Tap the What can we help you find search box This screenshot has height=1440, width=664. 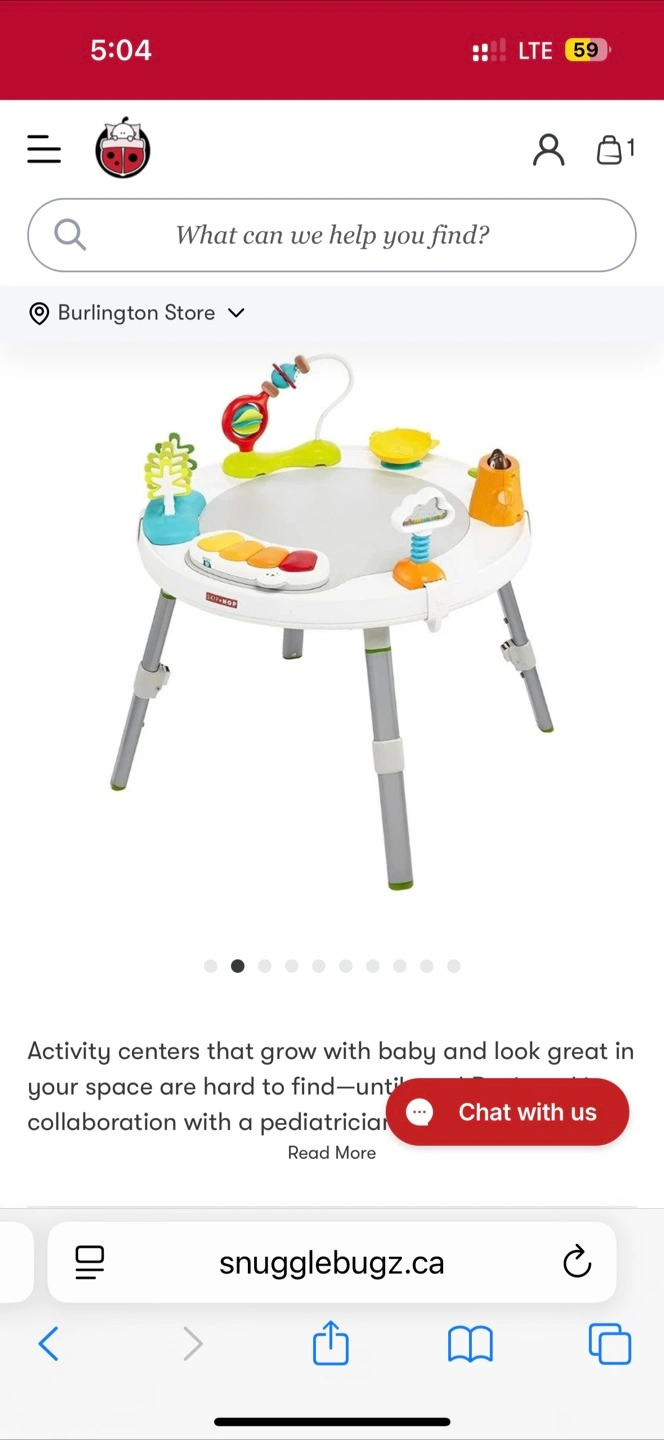click(x=332, y=235)
